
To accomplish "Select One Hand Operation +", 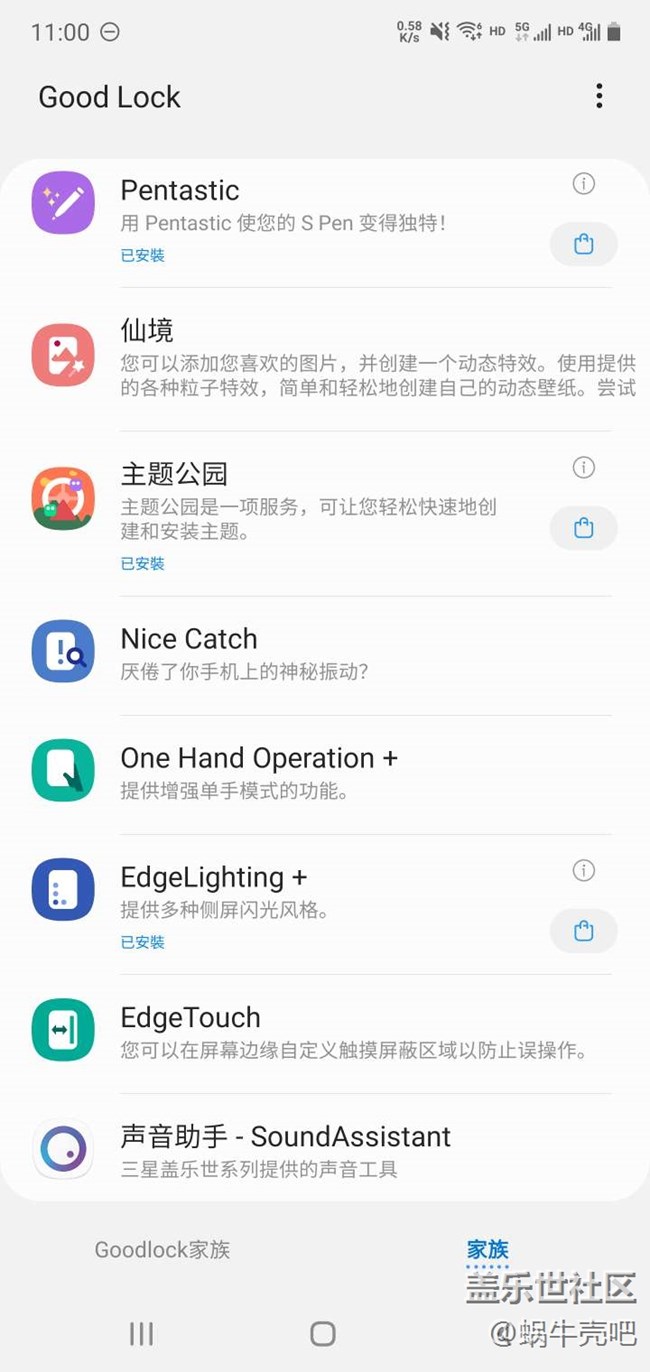I will pos(325,775).
